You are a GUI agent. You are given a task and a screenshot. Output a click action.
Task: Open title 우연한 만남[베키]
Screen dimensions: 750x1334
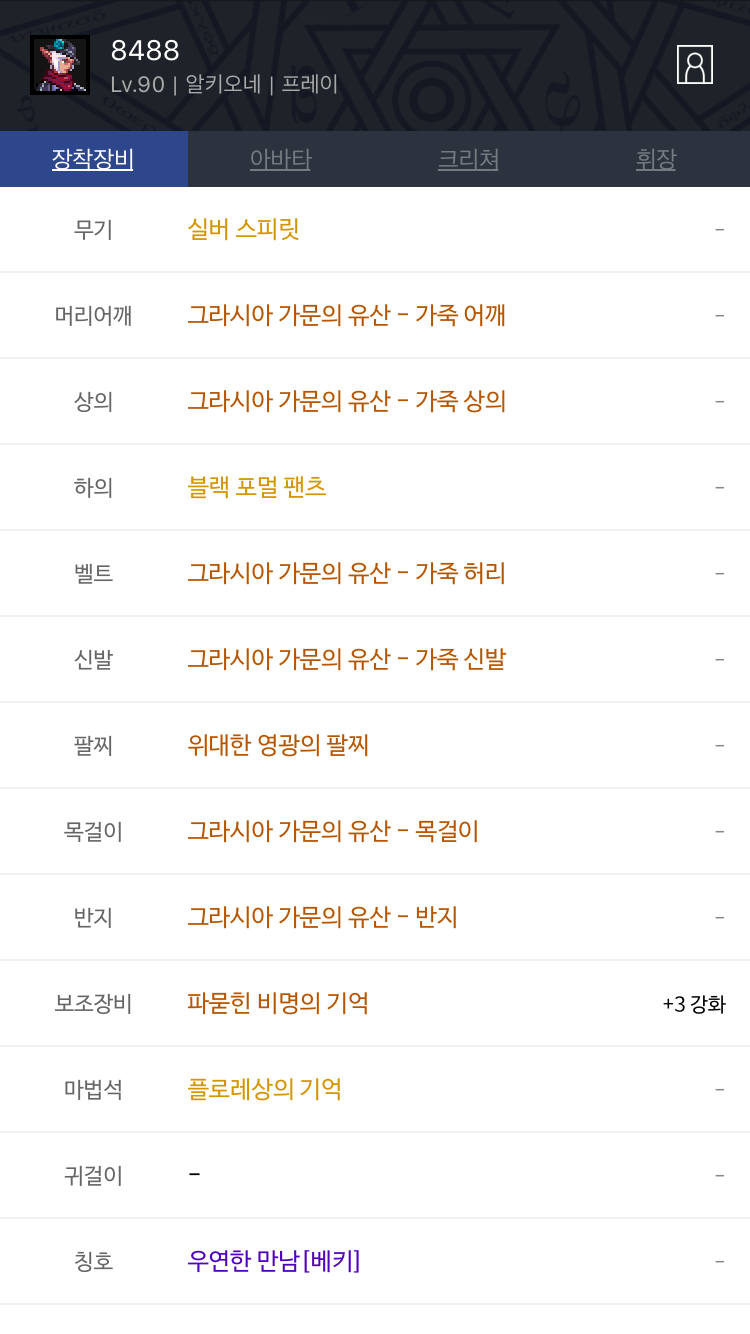pos(274,1262)
